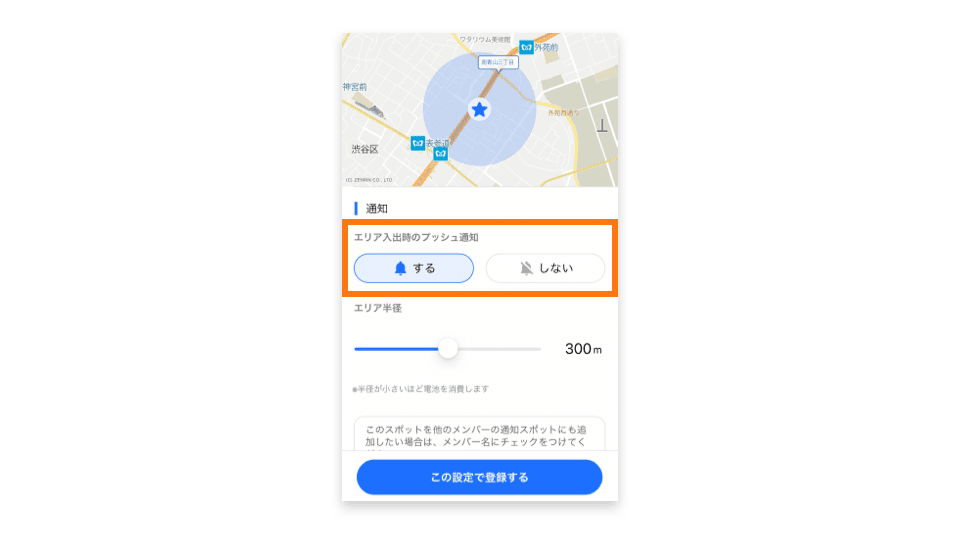Select しない to disable push notifications

coord(545,268)
